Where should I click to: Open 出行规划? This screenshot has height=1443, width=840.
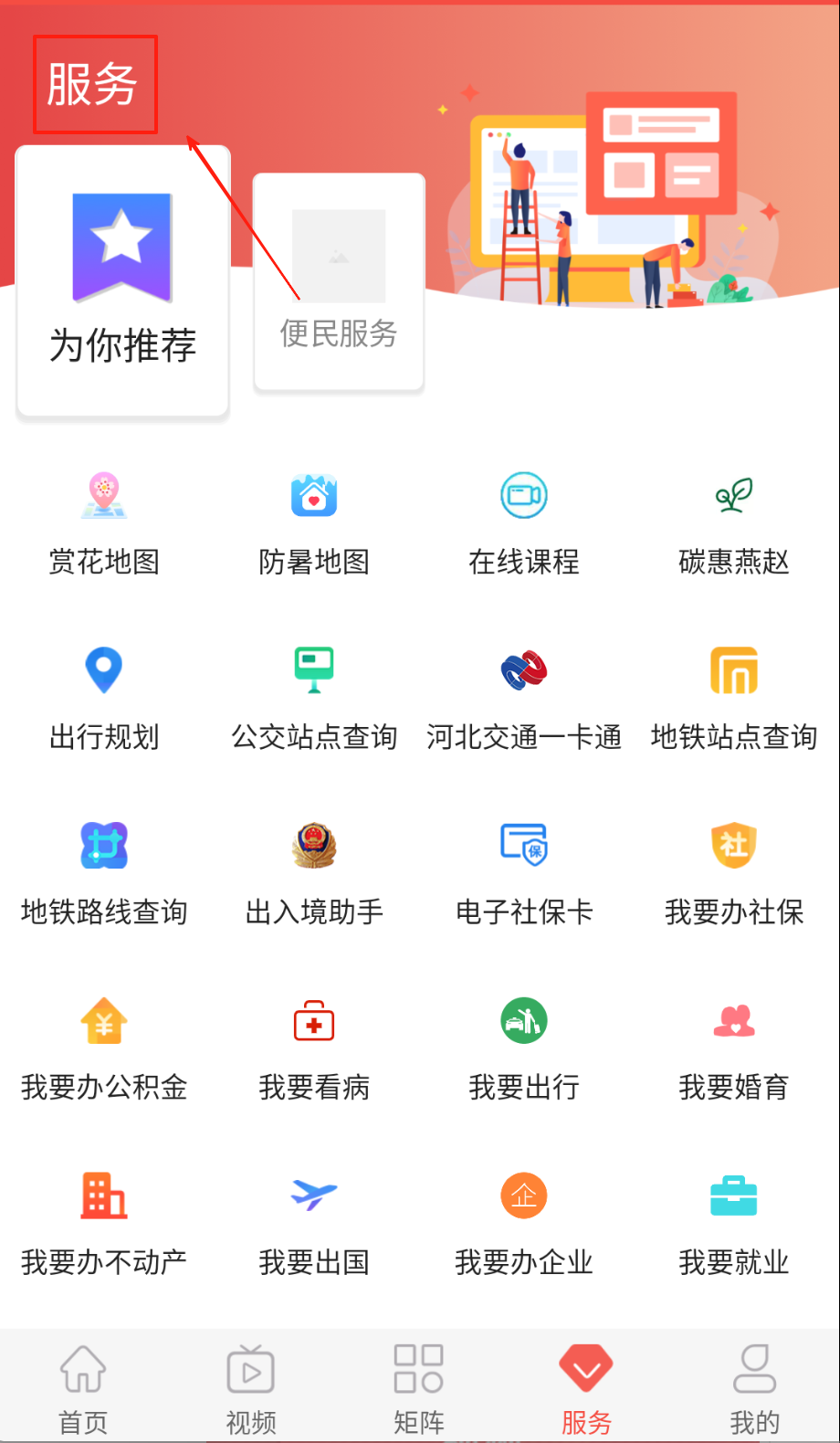(104, 698)
